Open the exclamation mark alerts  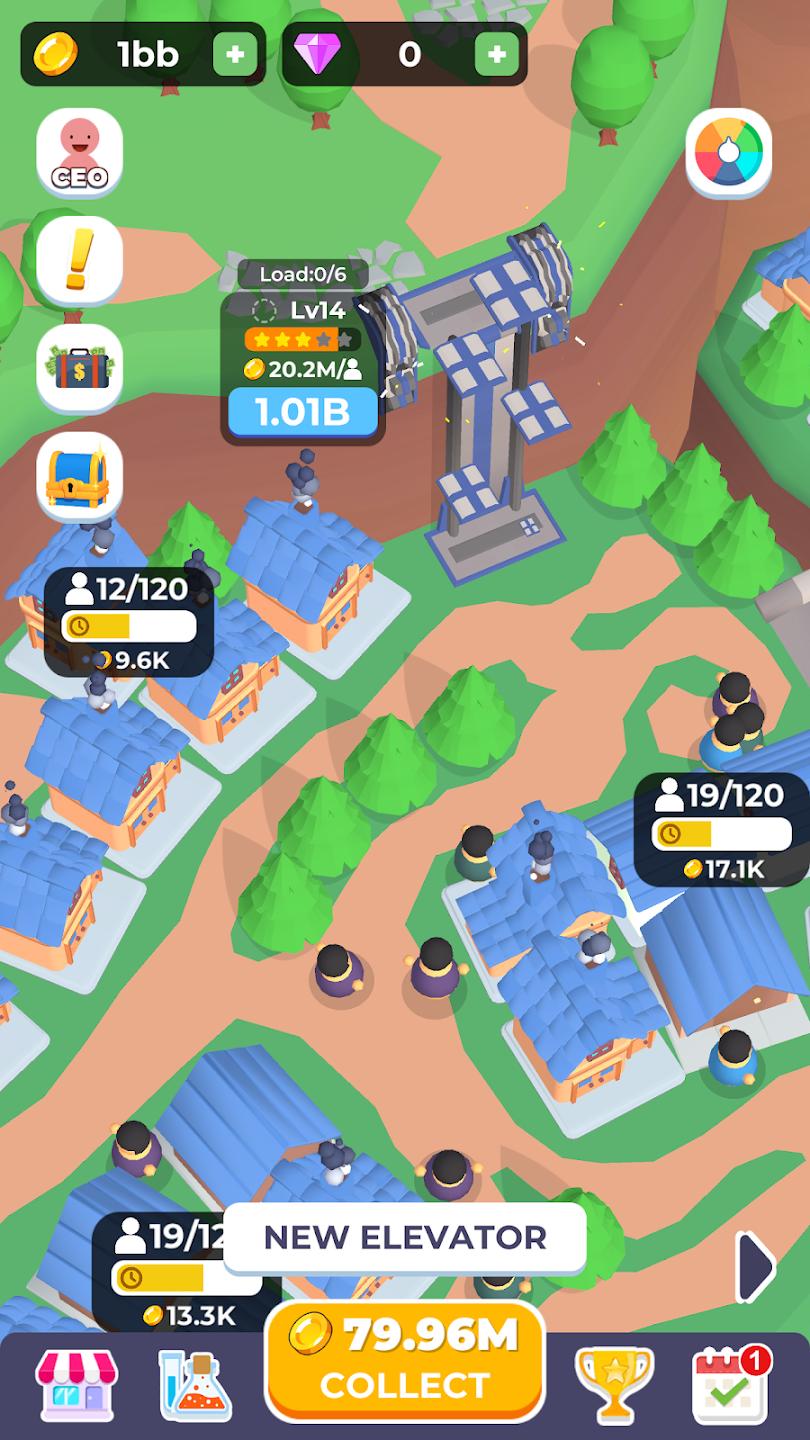point(80,260)
